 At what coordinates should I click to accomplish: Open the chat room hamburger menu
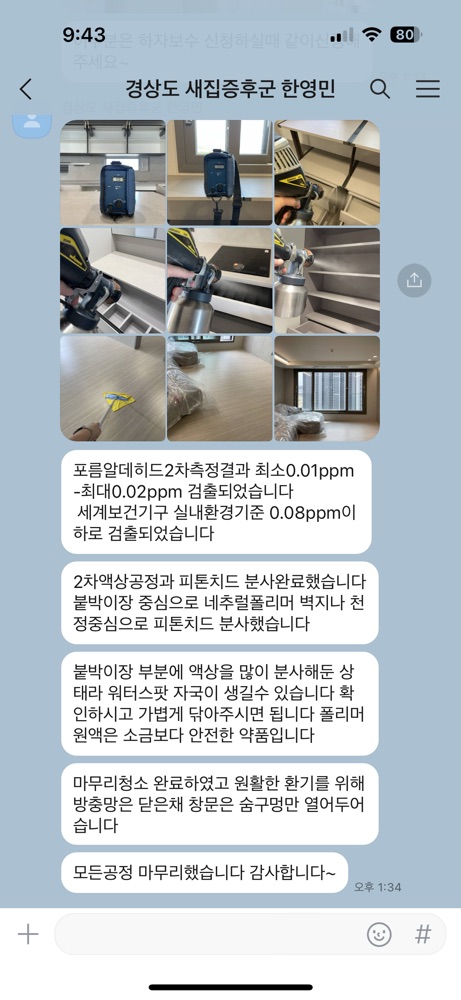tap(428, 89)
